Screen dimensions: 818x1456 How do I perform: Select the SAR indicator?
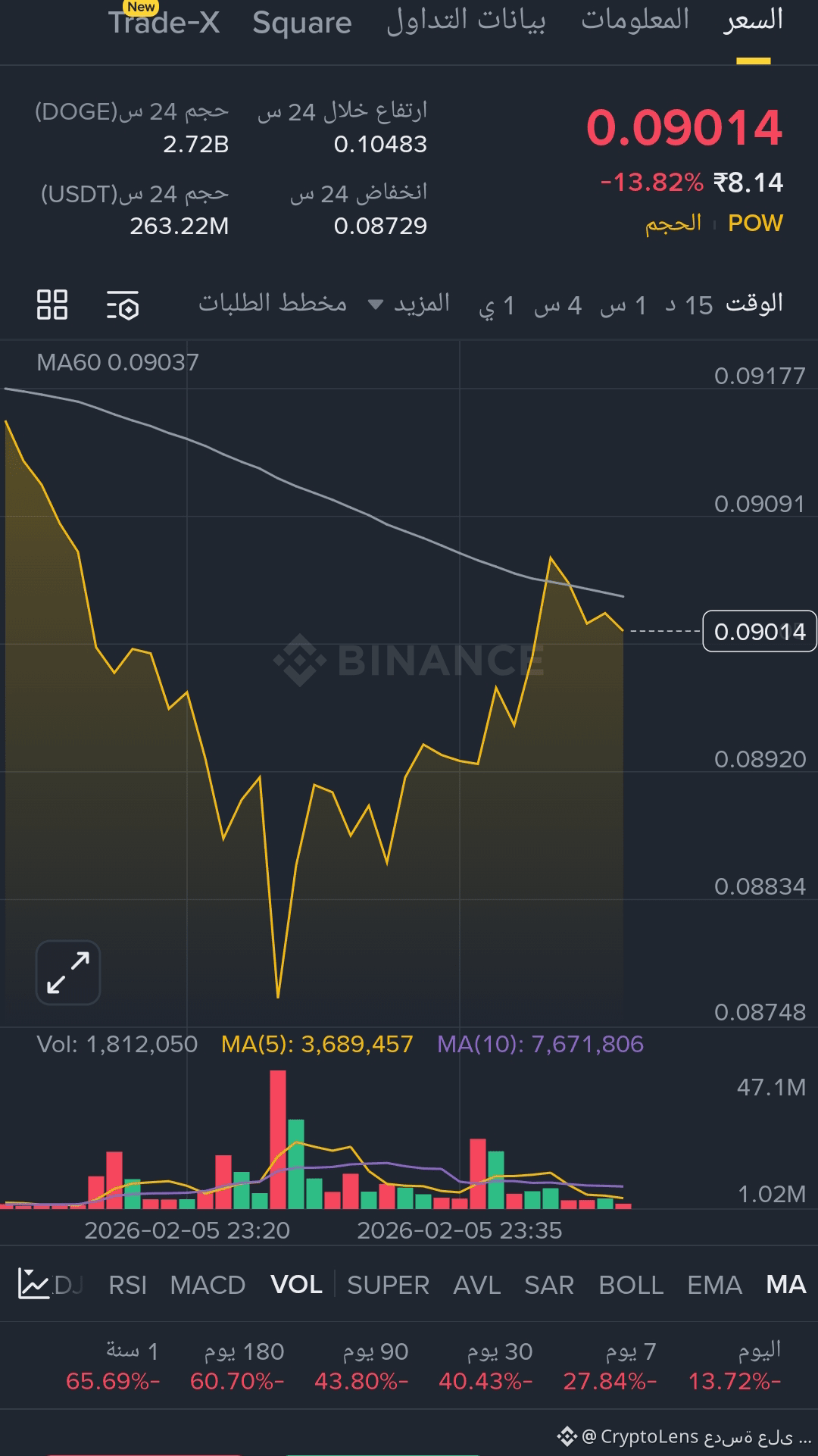click(549, 1285)
